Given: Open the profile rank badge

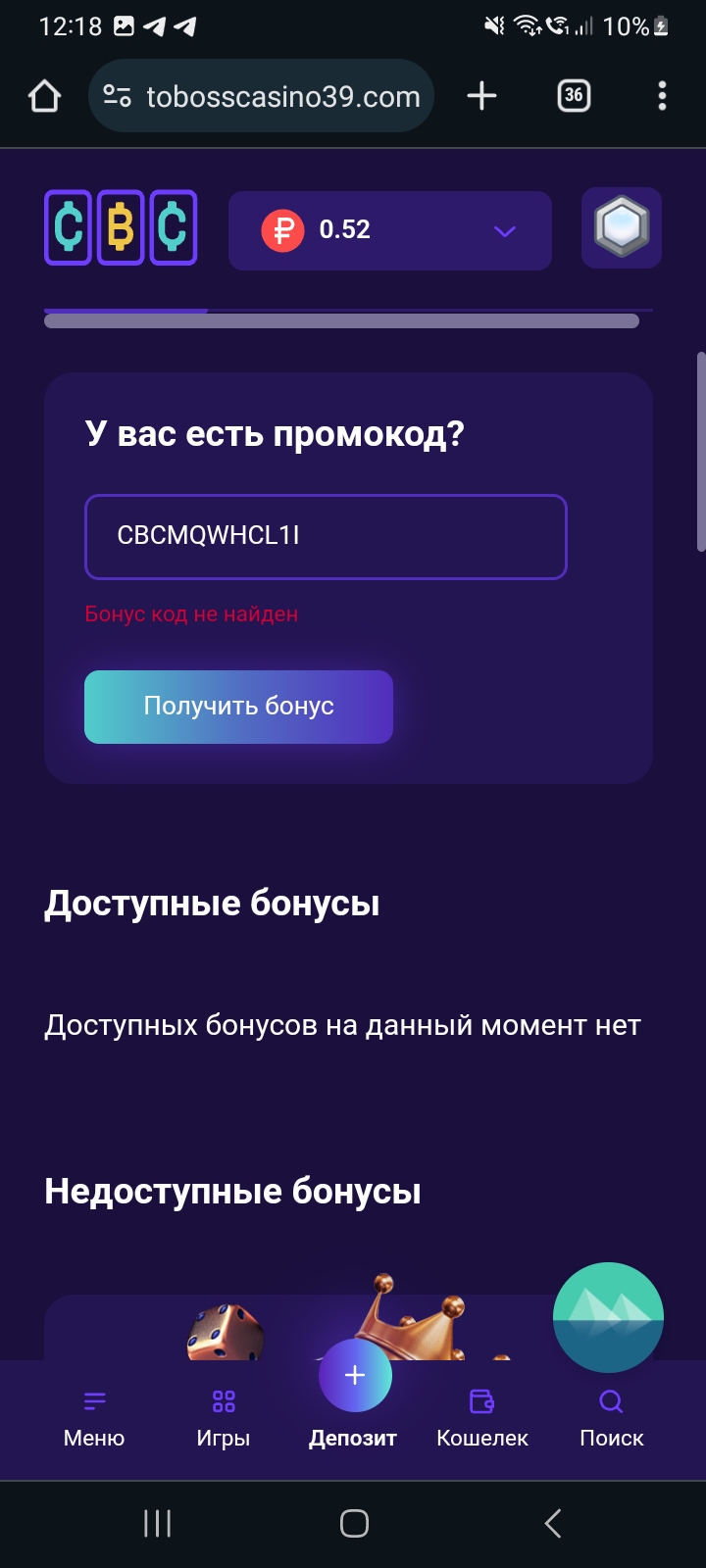Looking at the screenshot, I should click(622, 228).
